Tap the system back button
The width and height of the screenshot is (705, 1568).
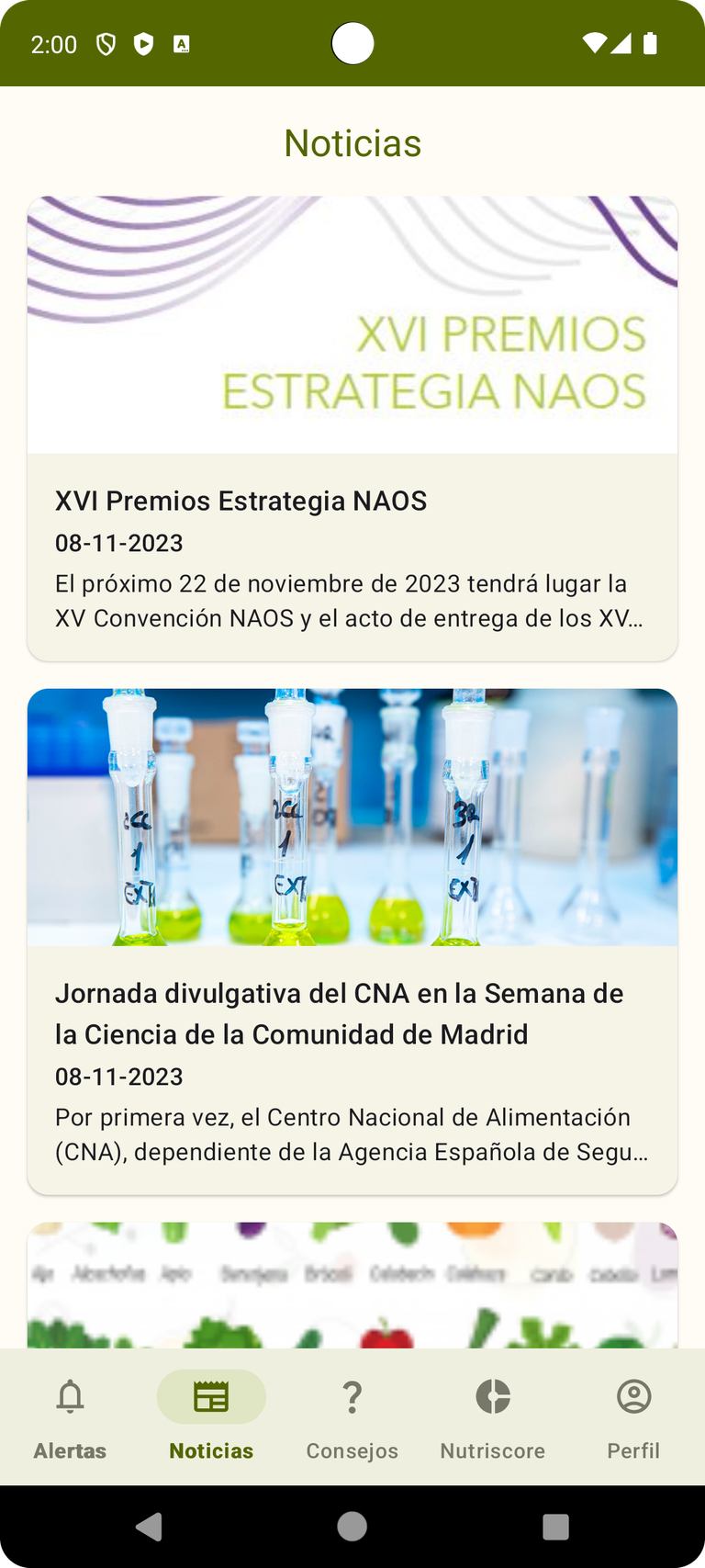tap(149, 1527)
